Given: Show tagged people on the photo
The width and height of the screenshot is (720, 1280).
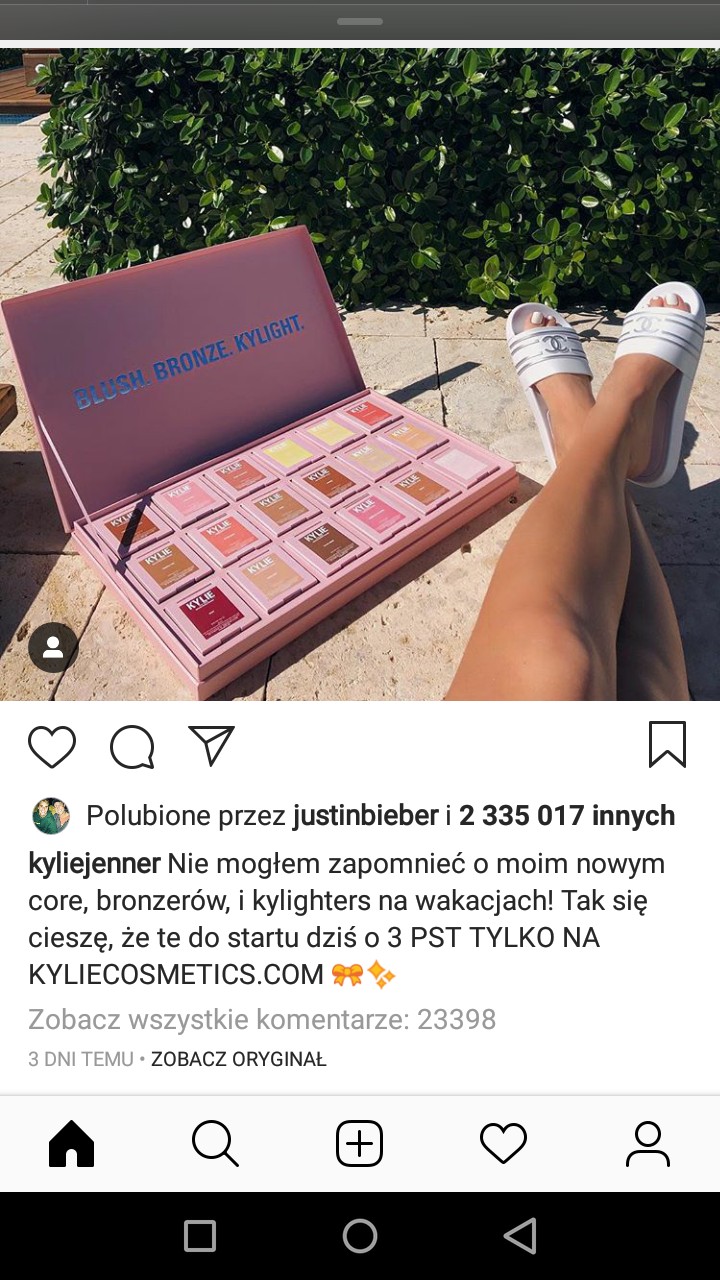Looking at the screenshot, I should tap(53, 648).
